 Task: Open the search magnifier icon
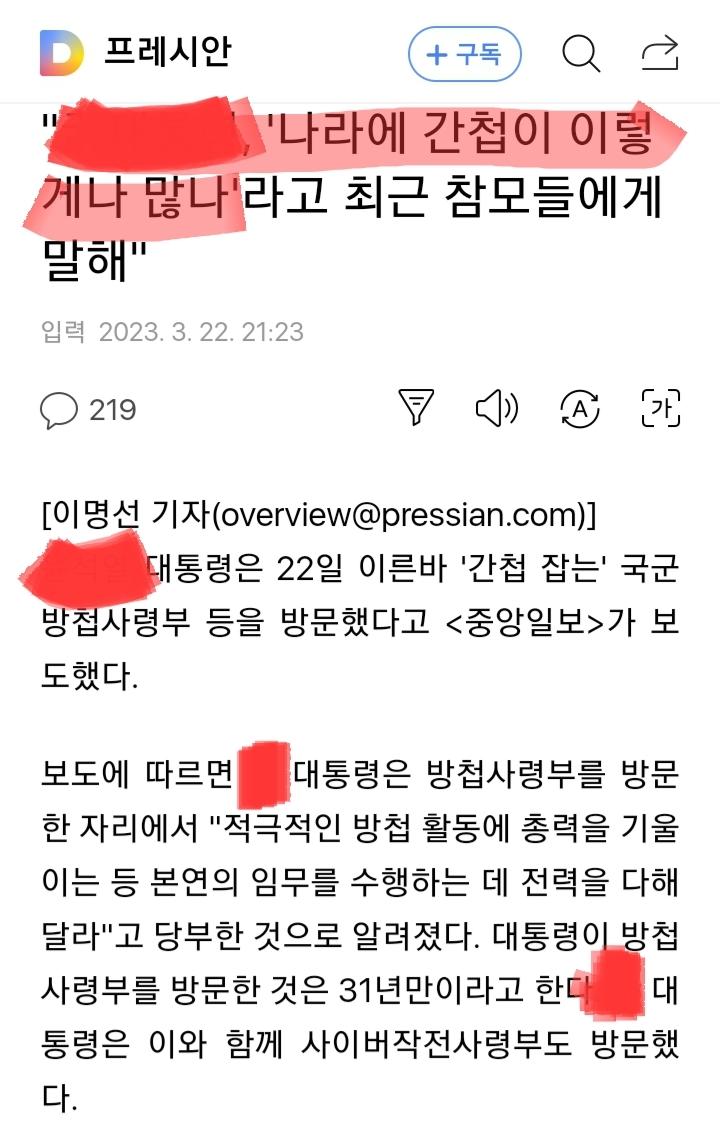(580, 53)
